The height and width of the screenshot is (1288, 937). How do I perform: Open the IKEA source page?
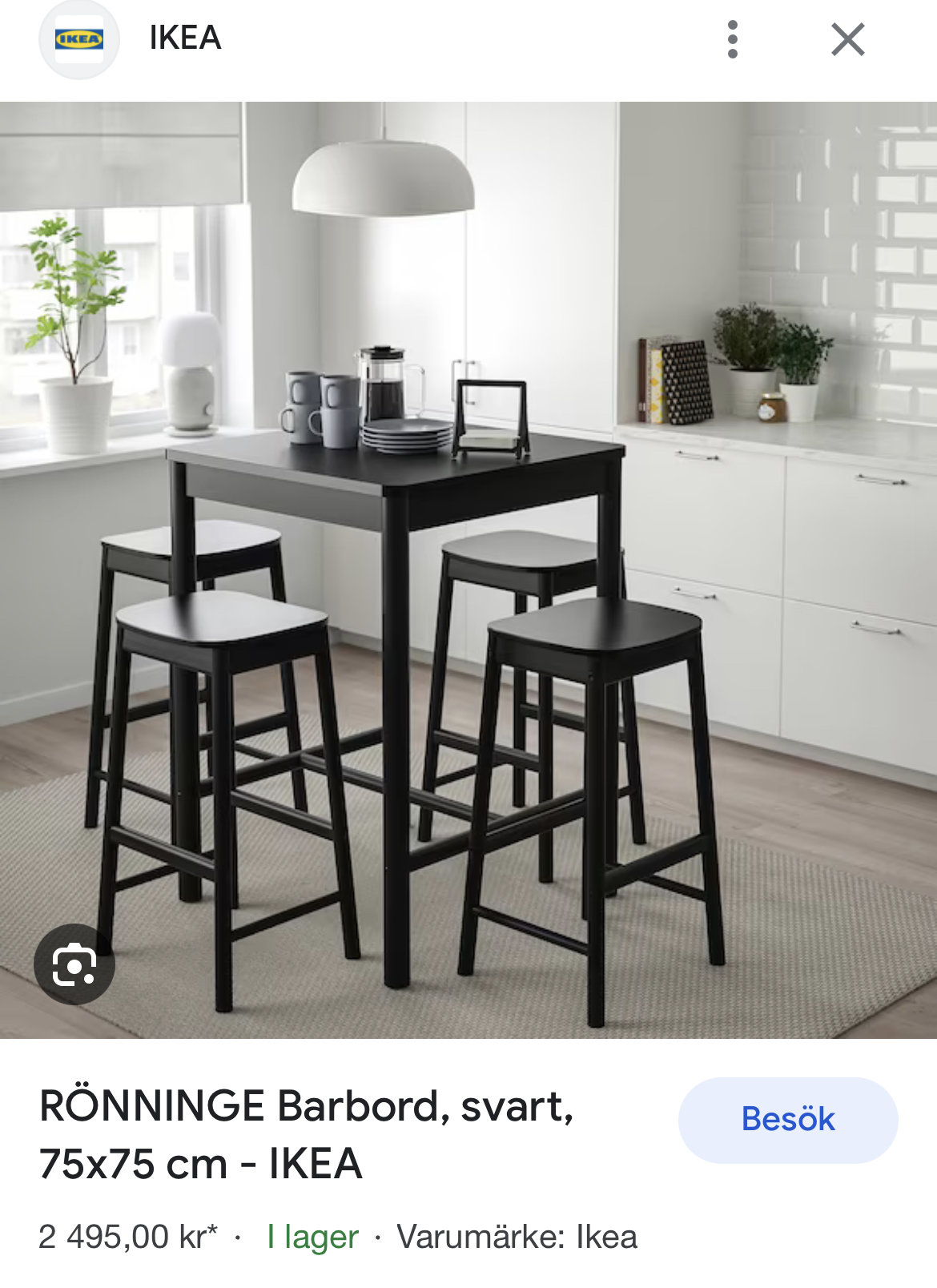184,38
